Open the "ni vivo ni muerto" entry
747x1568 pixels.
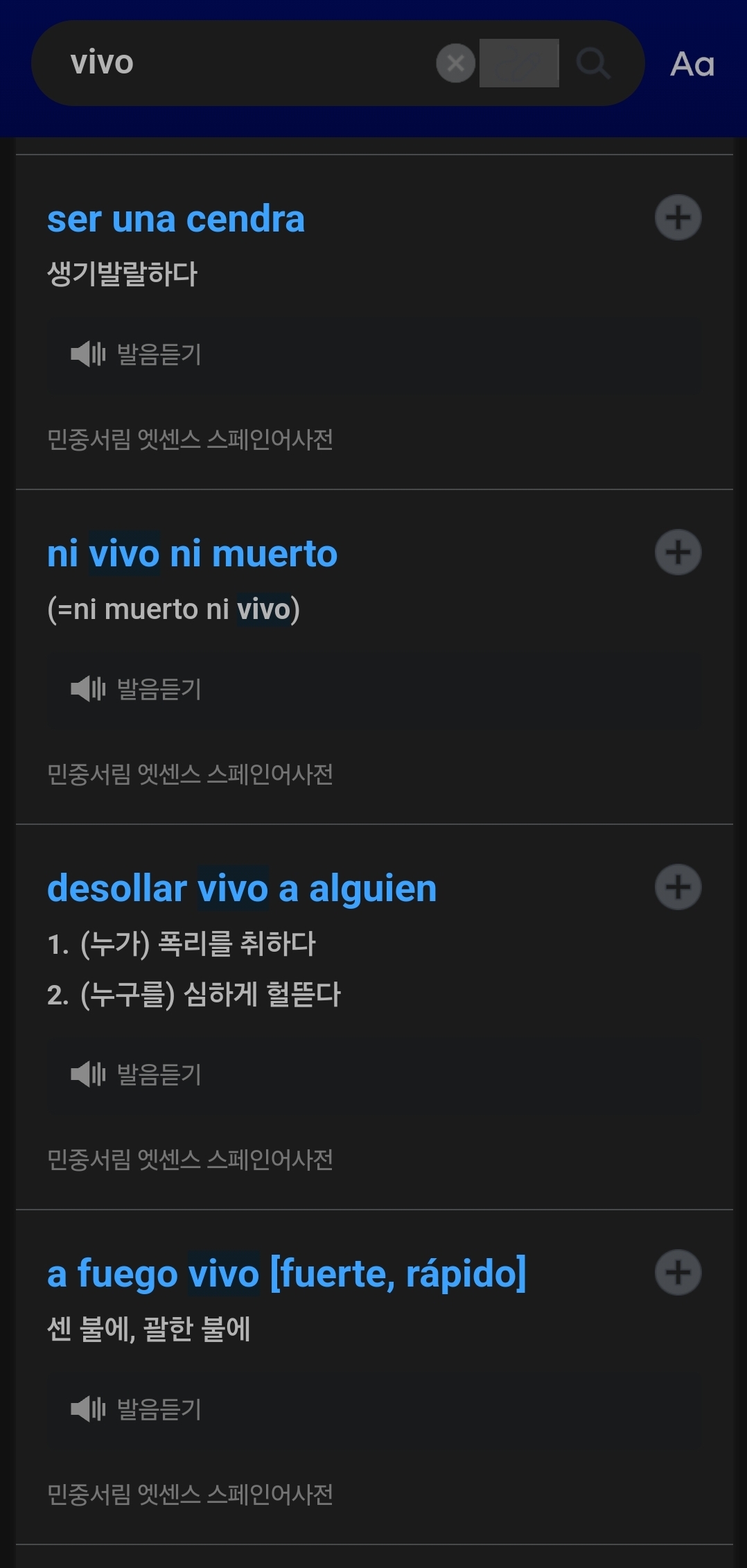click(x=192, y=554)
